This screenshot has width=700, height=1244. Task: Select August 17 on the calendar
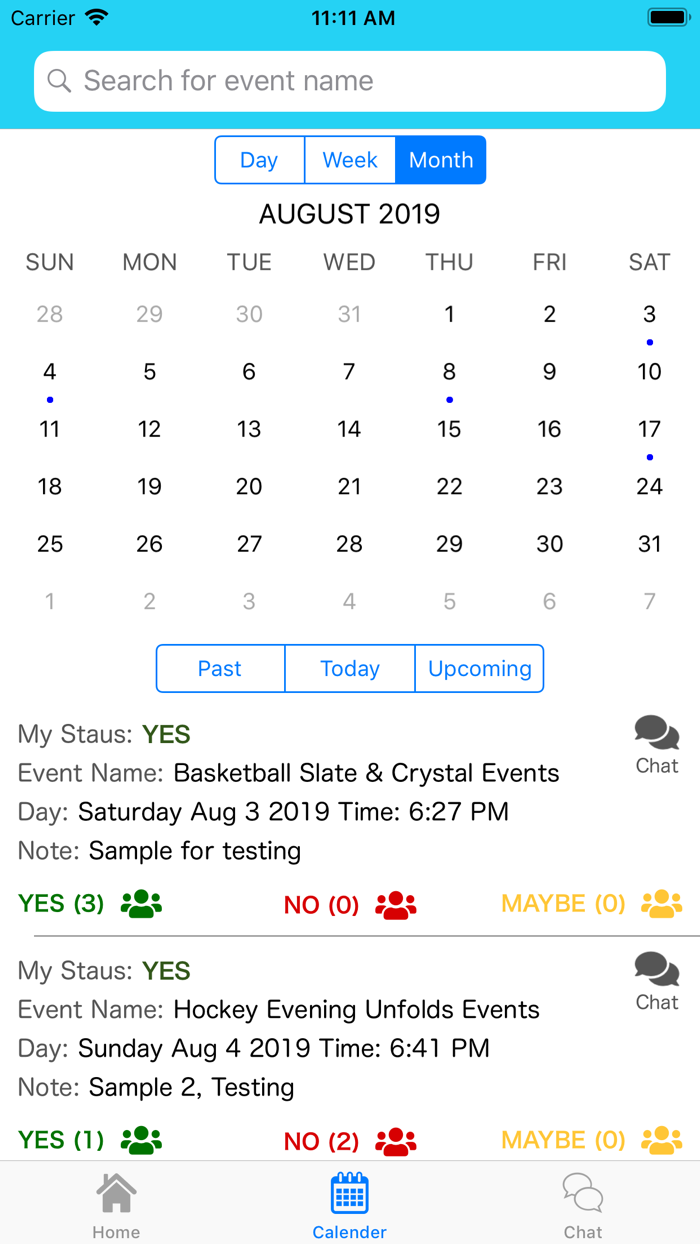pyautogui.click(x=649, y=430)
